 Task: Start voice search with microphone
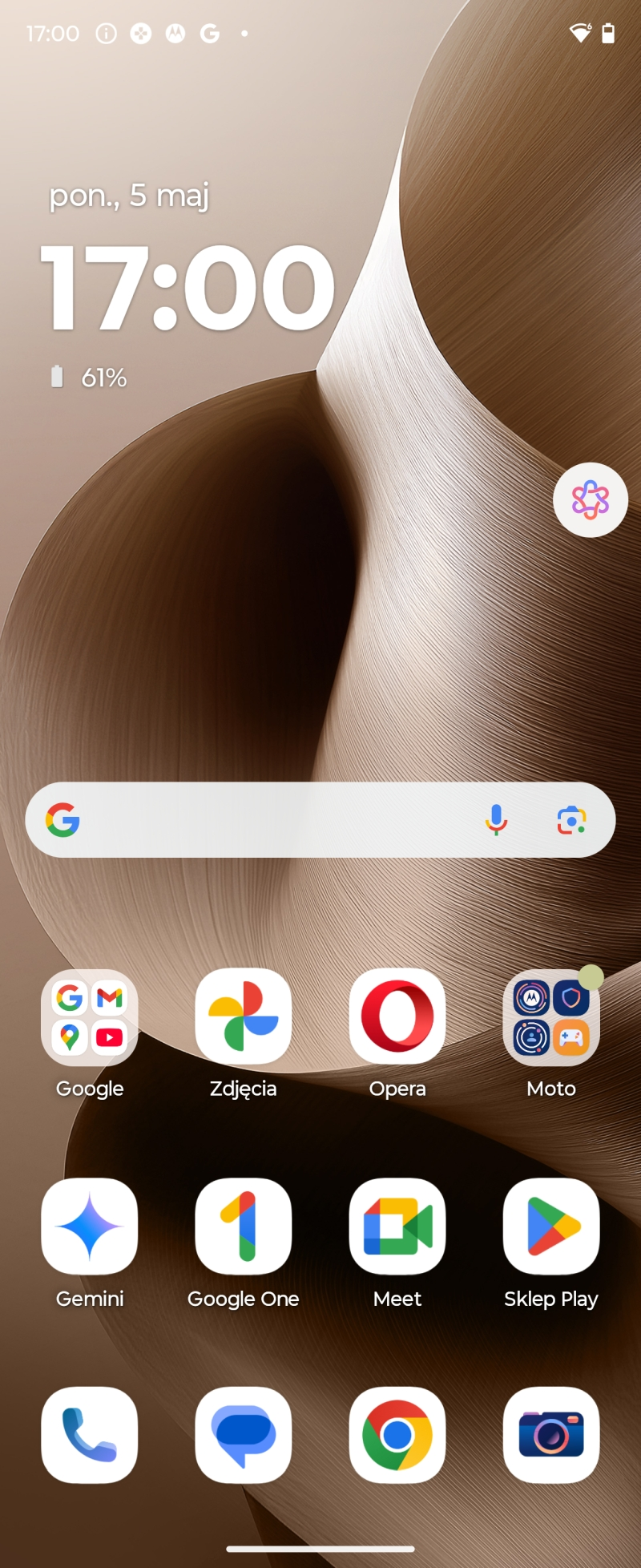click(x=496, y=820)
